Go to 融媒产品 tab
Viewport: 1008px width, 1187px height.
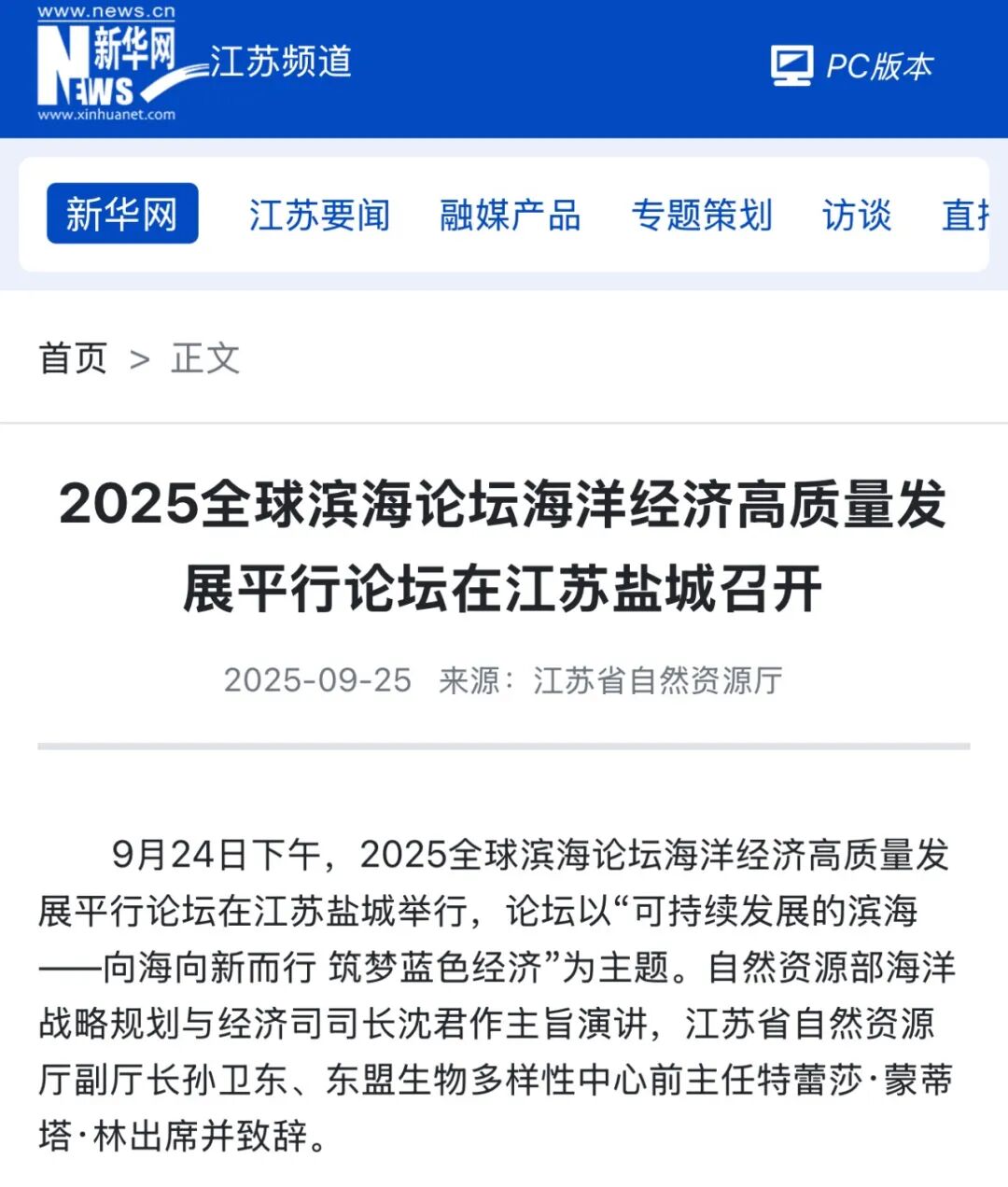tap(510, 215)
